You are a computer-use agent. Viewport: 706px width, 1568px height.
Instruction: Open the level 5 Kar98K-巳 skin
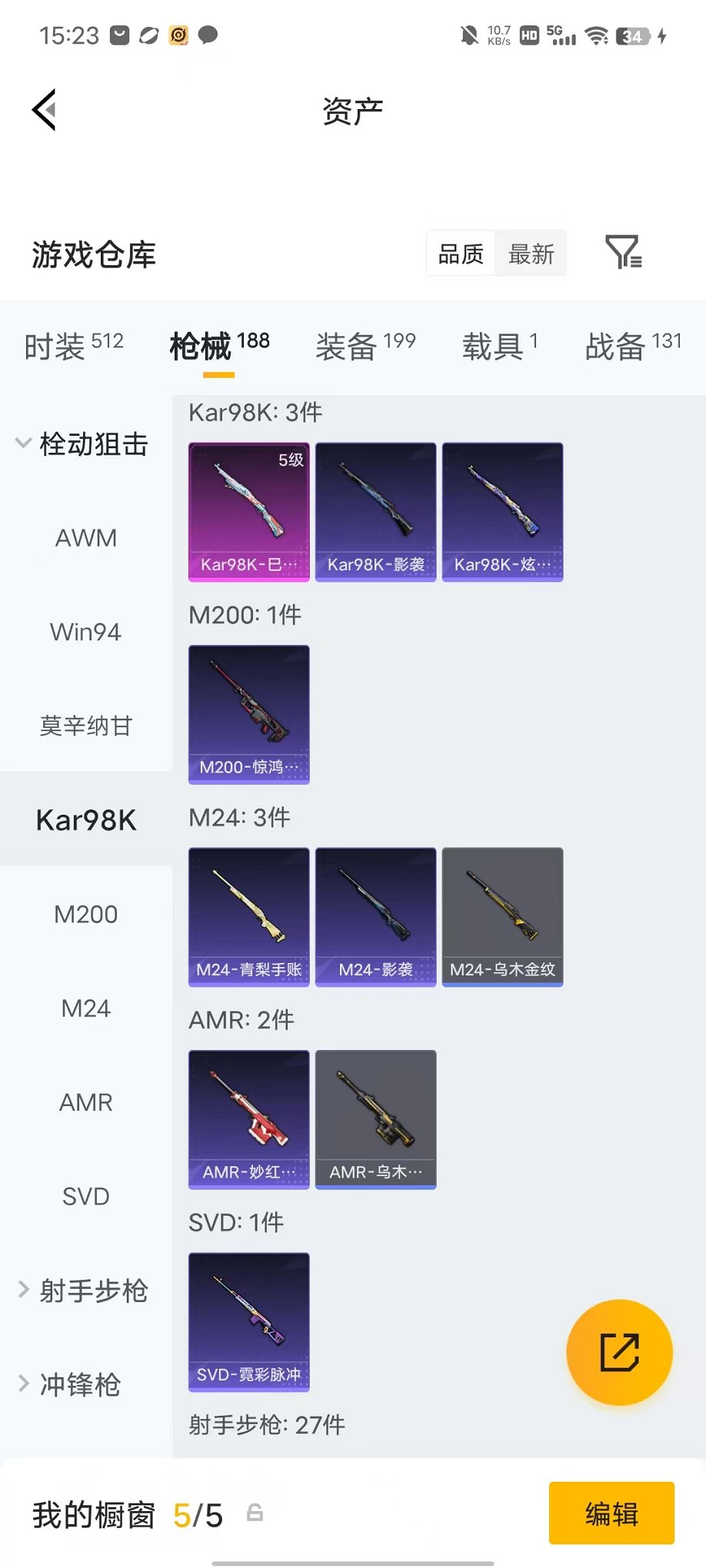(249, 512)
